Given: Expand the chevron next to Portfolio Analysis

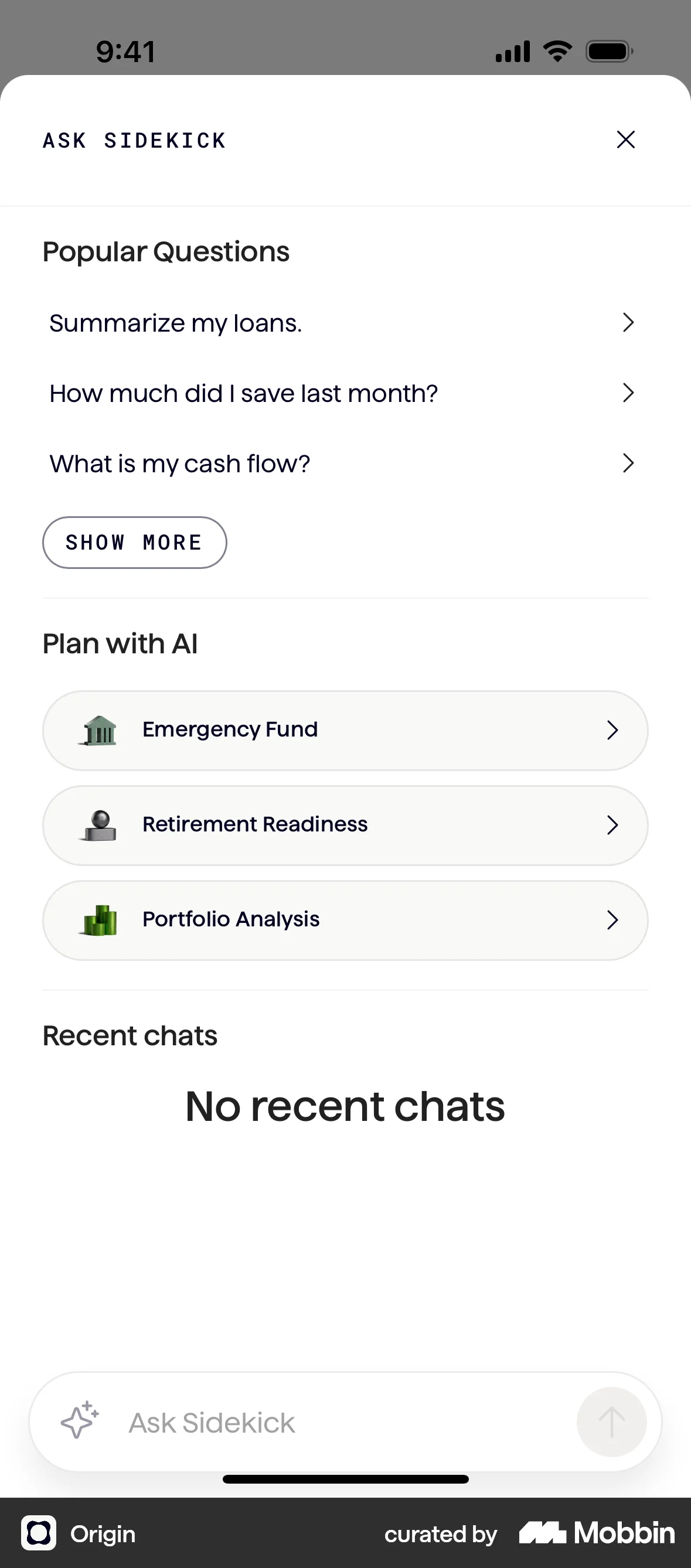Looking at the screenshot, I should click(612, 920).
